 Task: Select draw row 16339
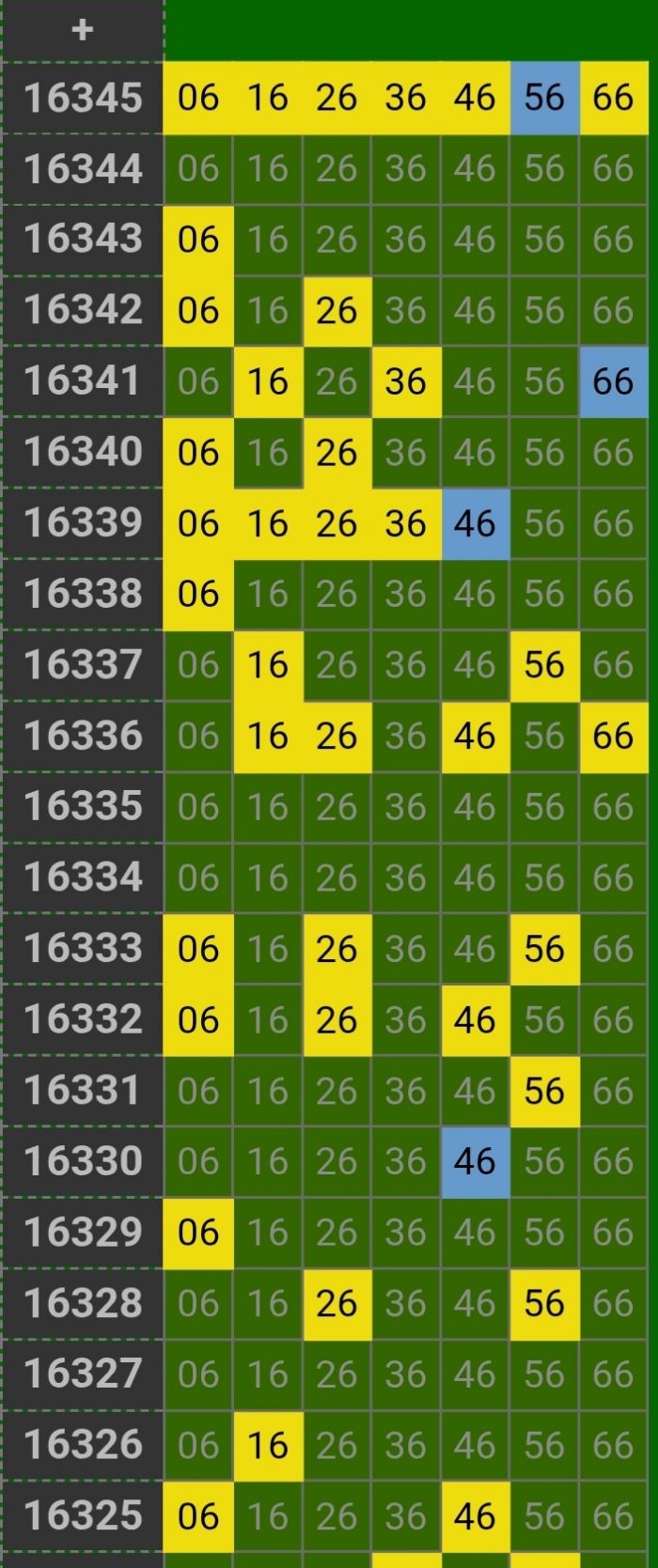pyautogui.click(x=83, y=523)
